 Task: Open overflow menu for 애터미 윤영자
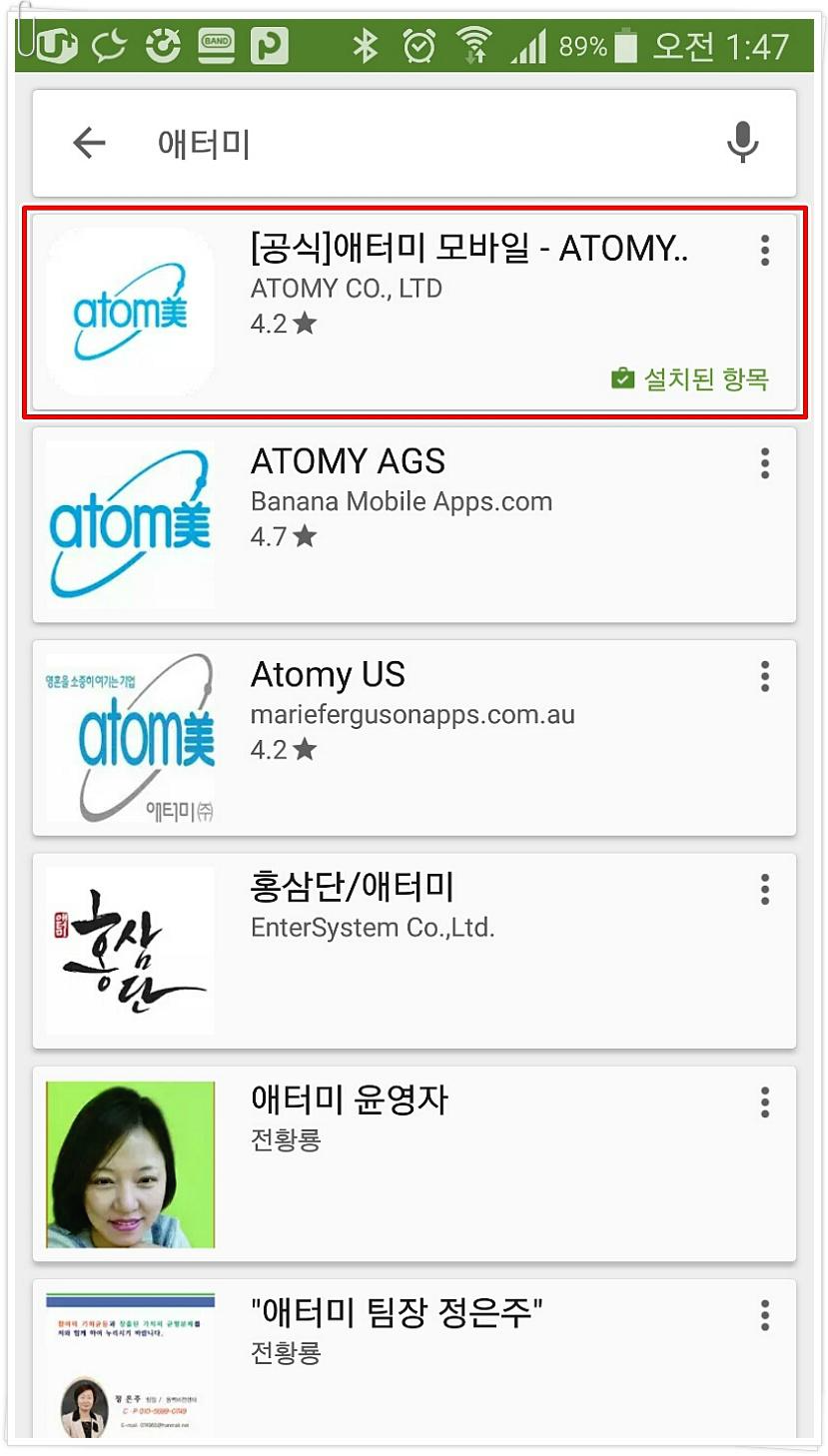point(765,1102)
